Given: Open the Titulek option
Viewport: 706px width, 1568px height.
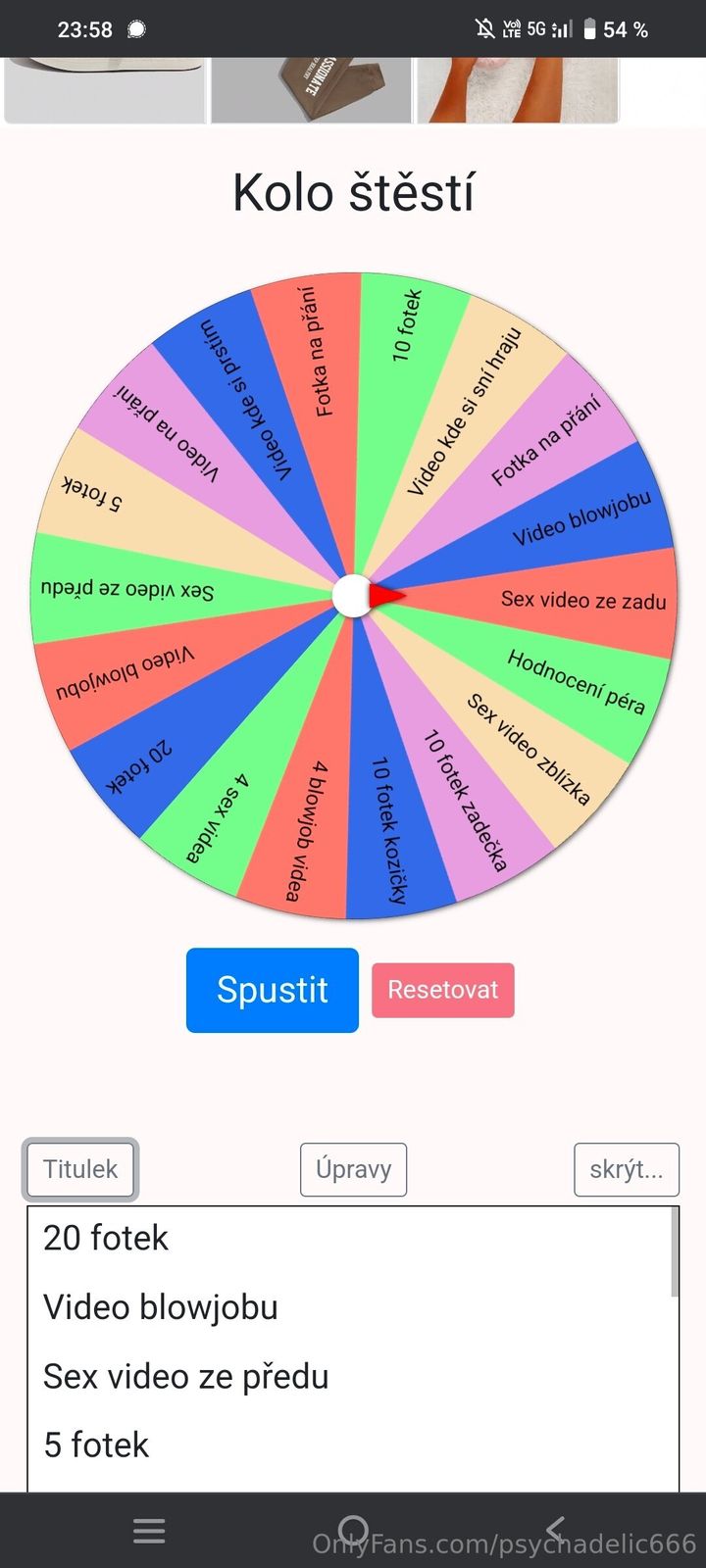Looking at the screenshot, I should coord(80,1169).
